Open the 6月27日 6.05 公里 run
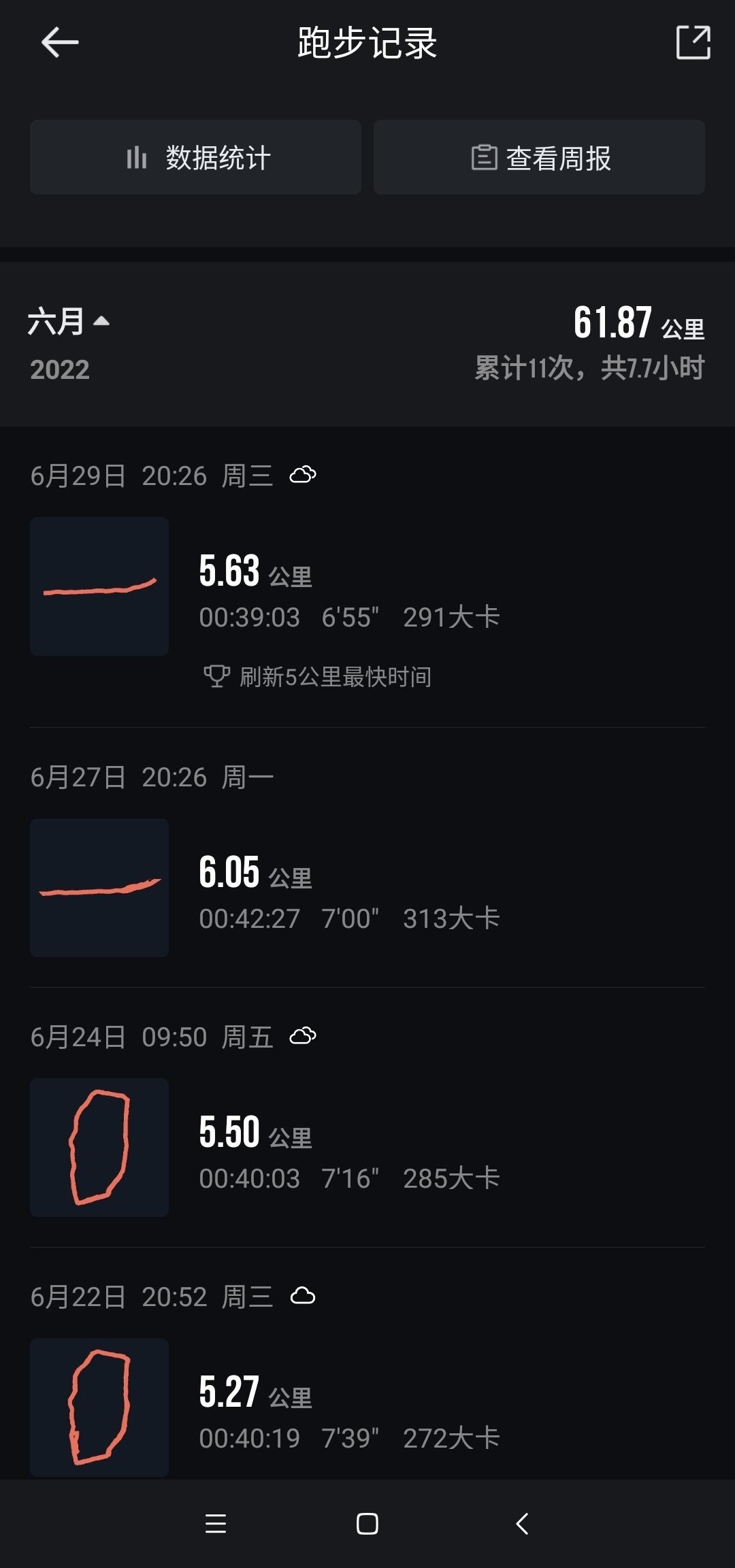 367,858
